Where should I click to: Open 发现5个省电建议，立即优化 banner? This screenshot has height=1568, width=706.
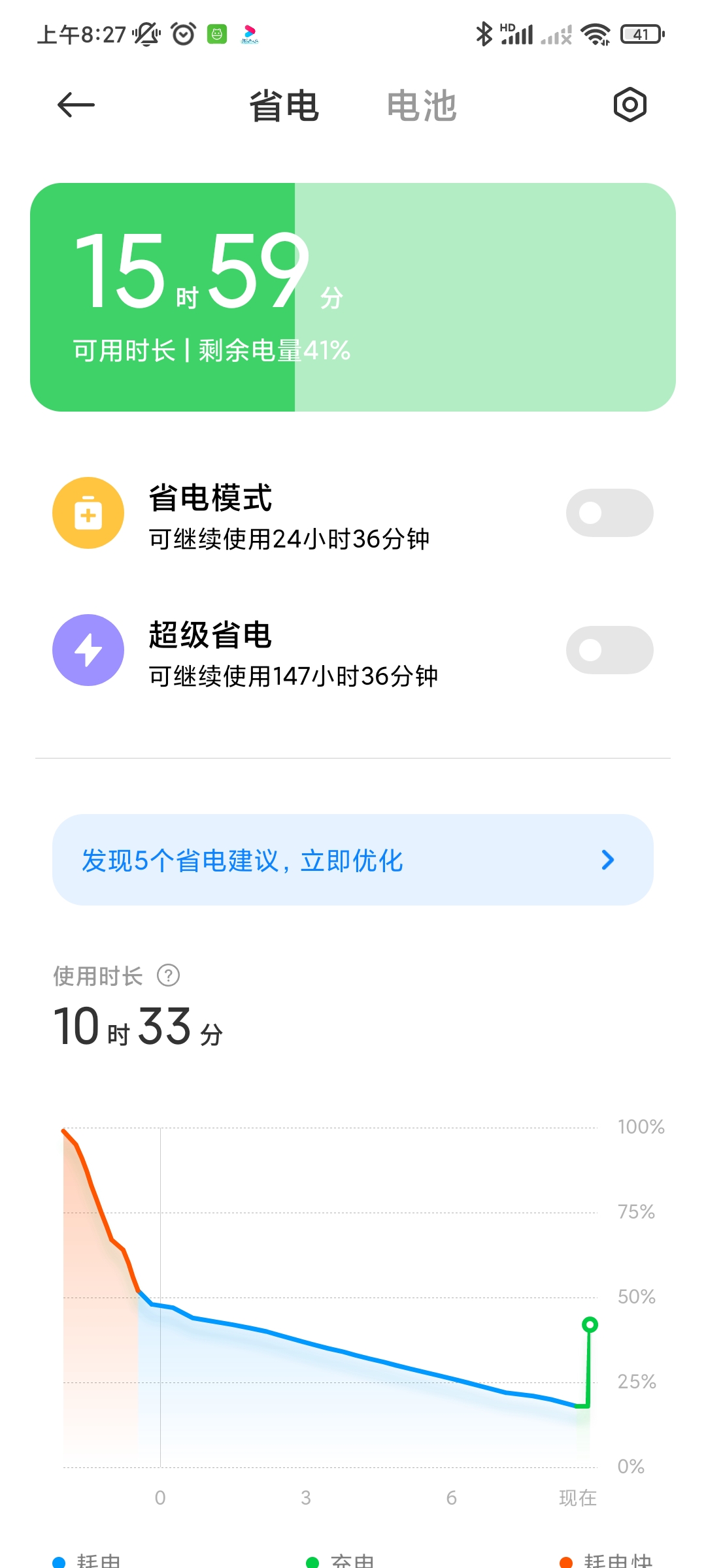[x=353, y=860]
